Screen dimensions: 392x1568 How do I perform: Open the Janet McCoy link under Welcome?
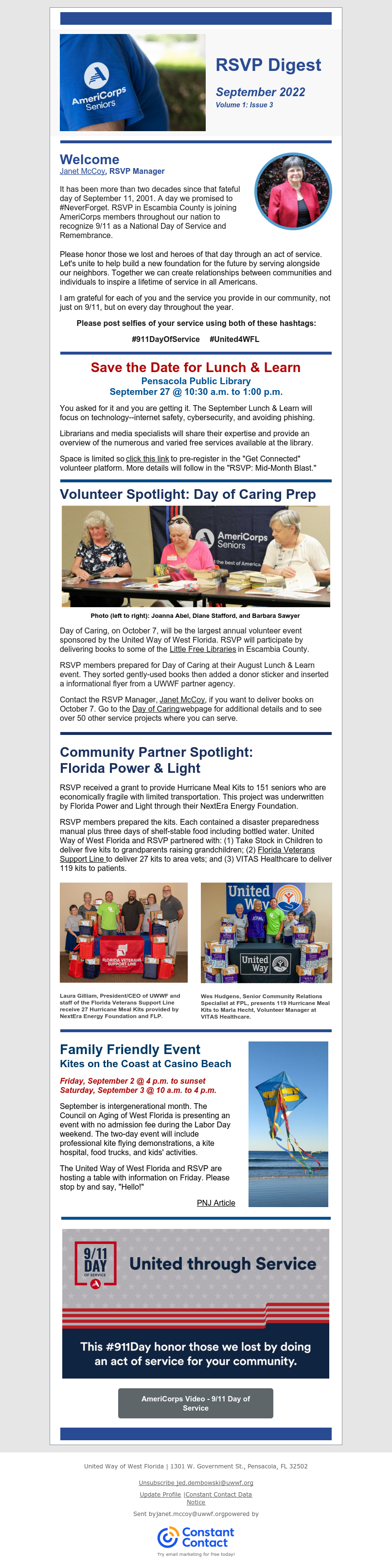coord(82,171)
